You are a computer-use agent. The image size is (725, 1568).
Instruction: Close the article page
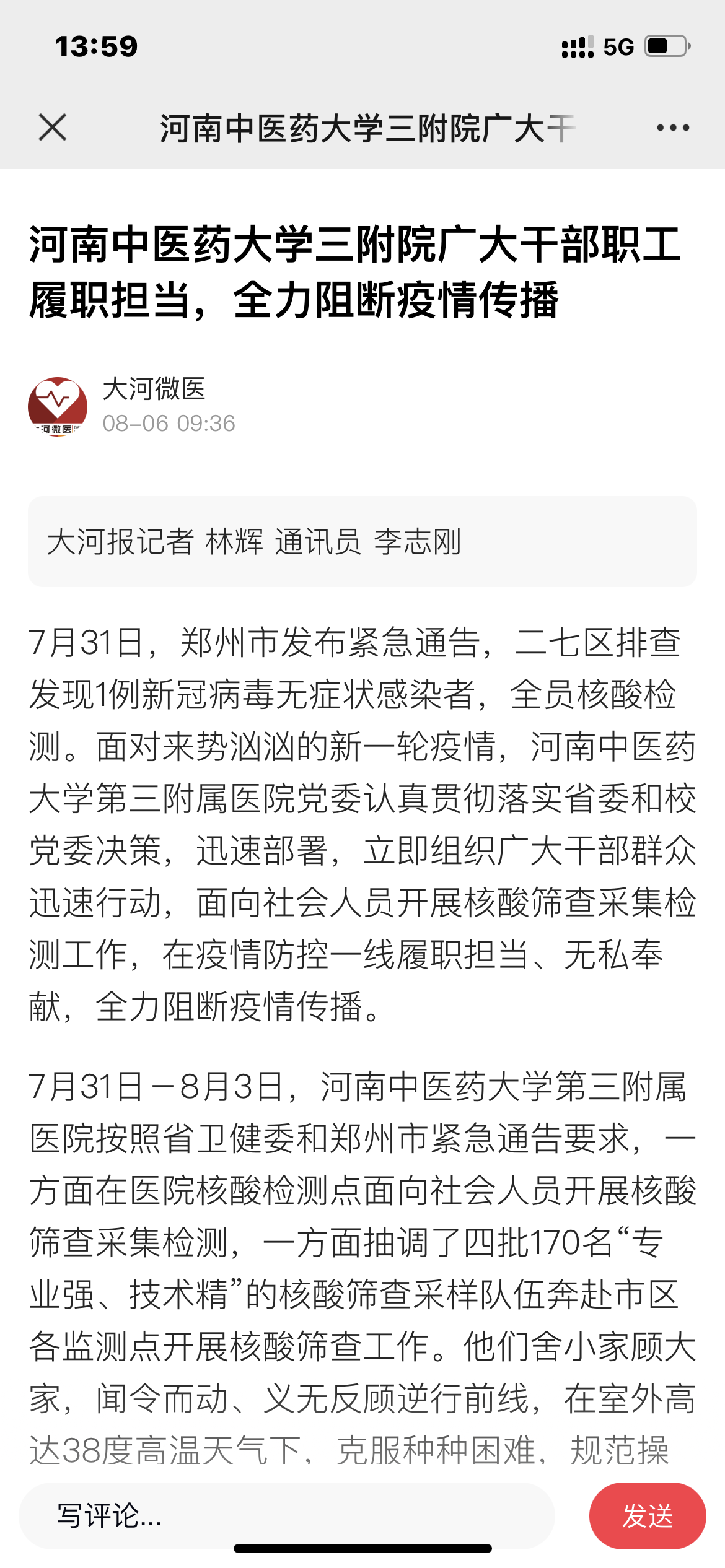(x=53, y=128)
